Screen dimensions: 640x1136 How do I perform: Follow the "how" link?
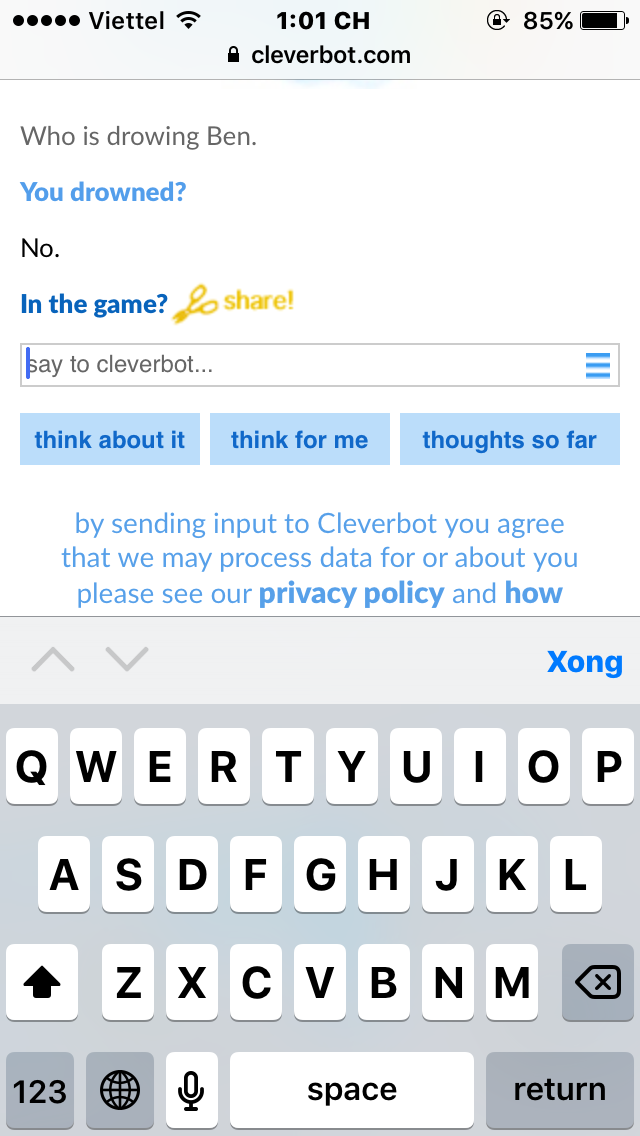click(533, 593)
